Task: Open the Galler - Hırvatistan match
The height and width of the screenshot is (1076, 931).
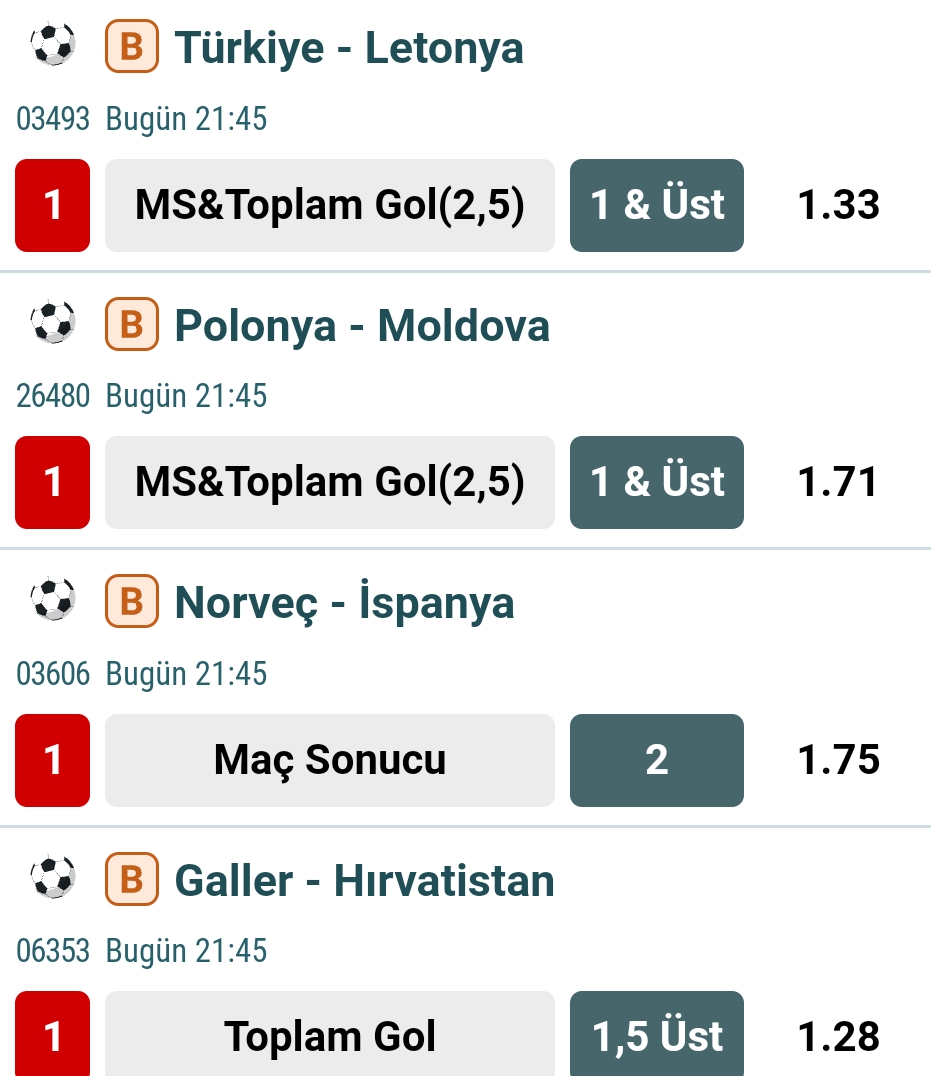Action: pyautogui.click(x=364, y=881)
